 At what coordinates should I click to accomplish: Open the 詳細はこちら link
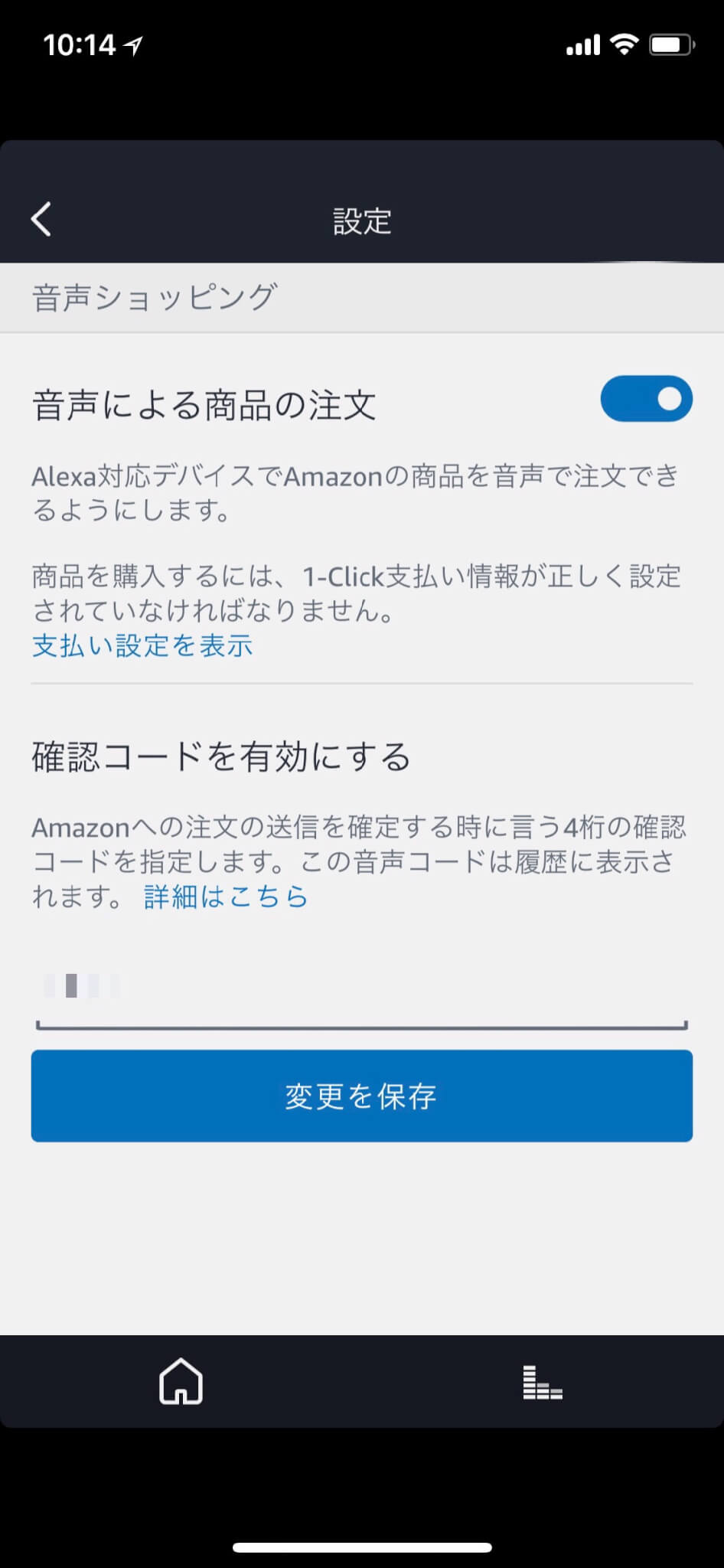(226, 896)
